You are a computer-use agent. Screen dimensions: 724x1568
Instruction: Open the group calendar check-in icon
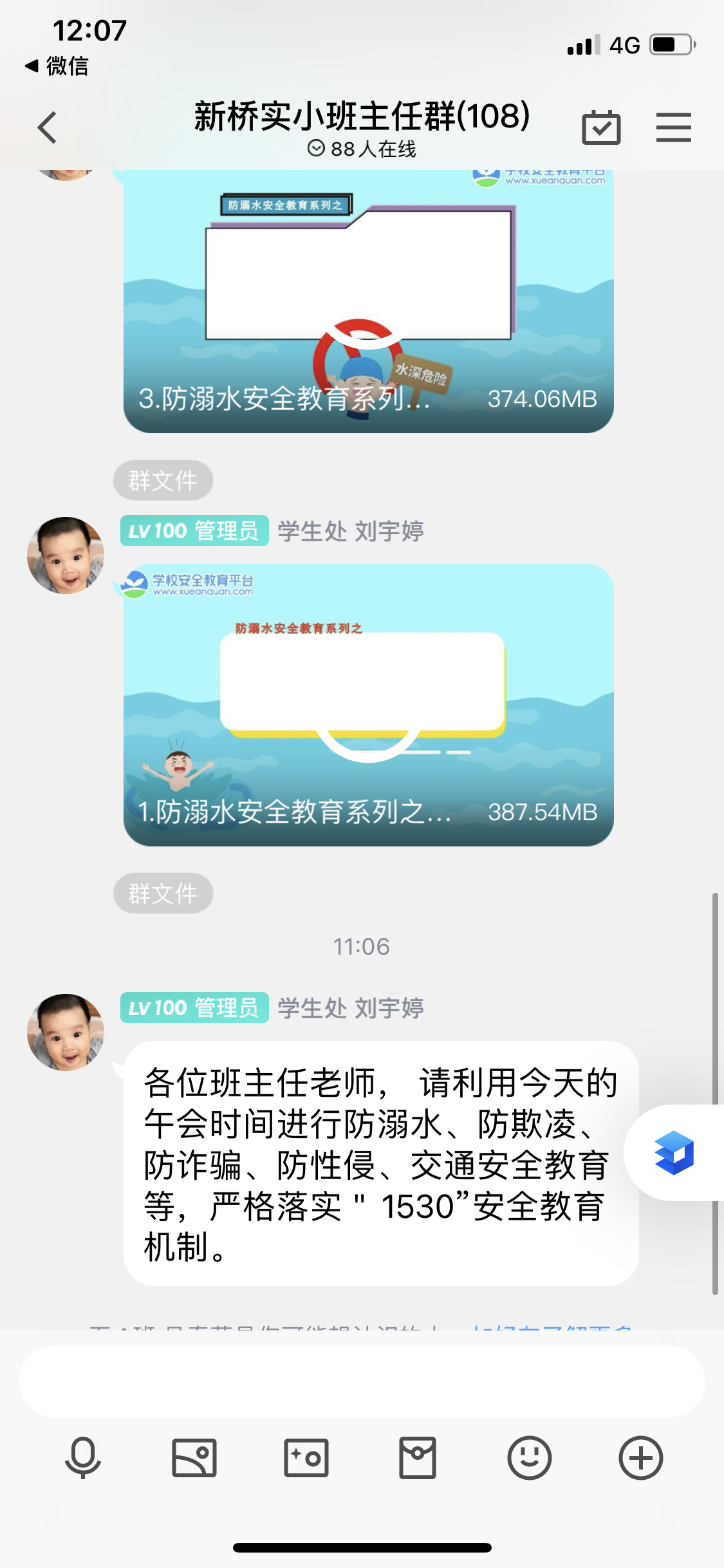click(x=601, y=127)
